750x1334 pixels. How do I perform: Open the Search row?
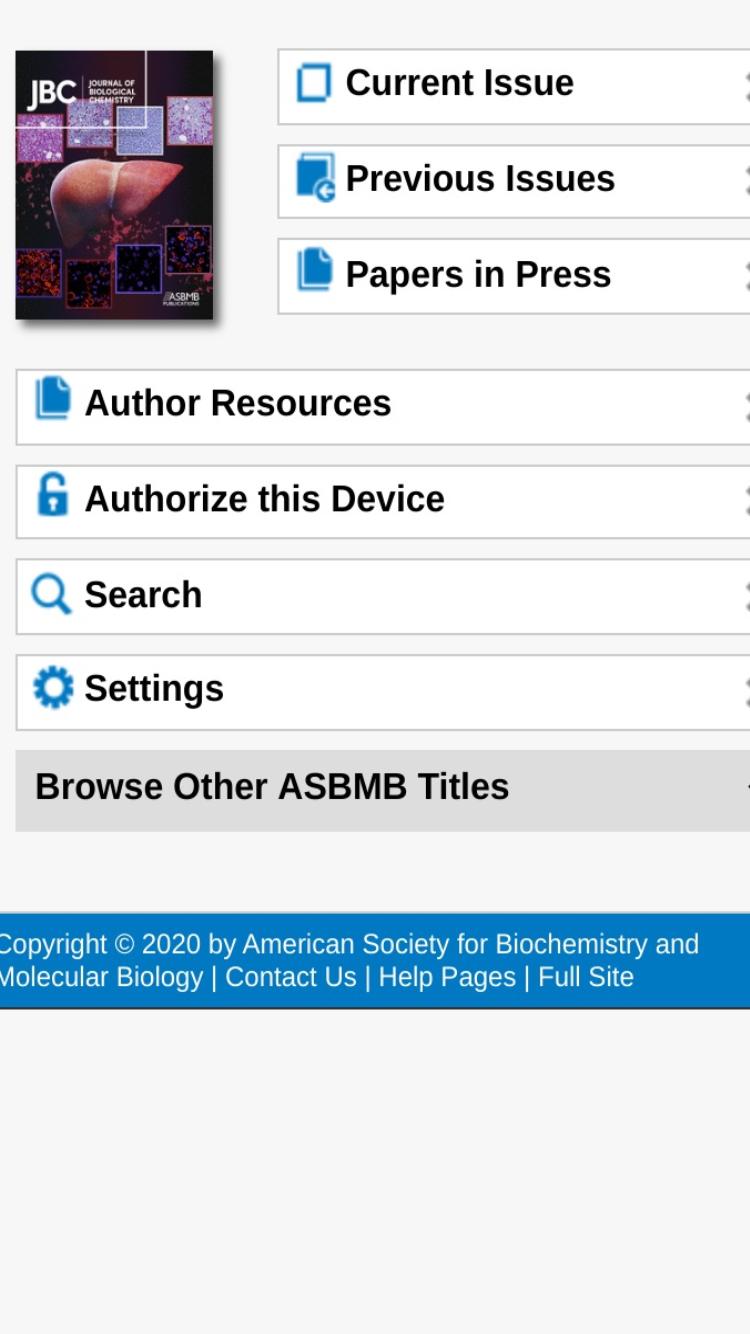pos(383,597)
